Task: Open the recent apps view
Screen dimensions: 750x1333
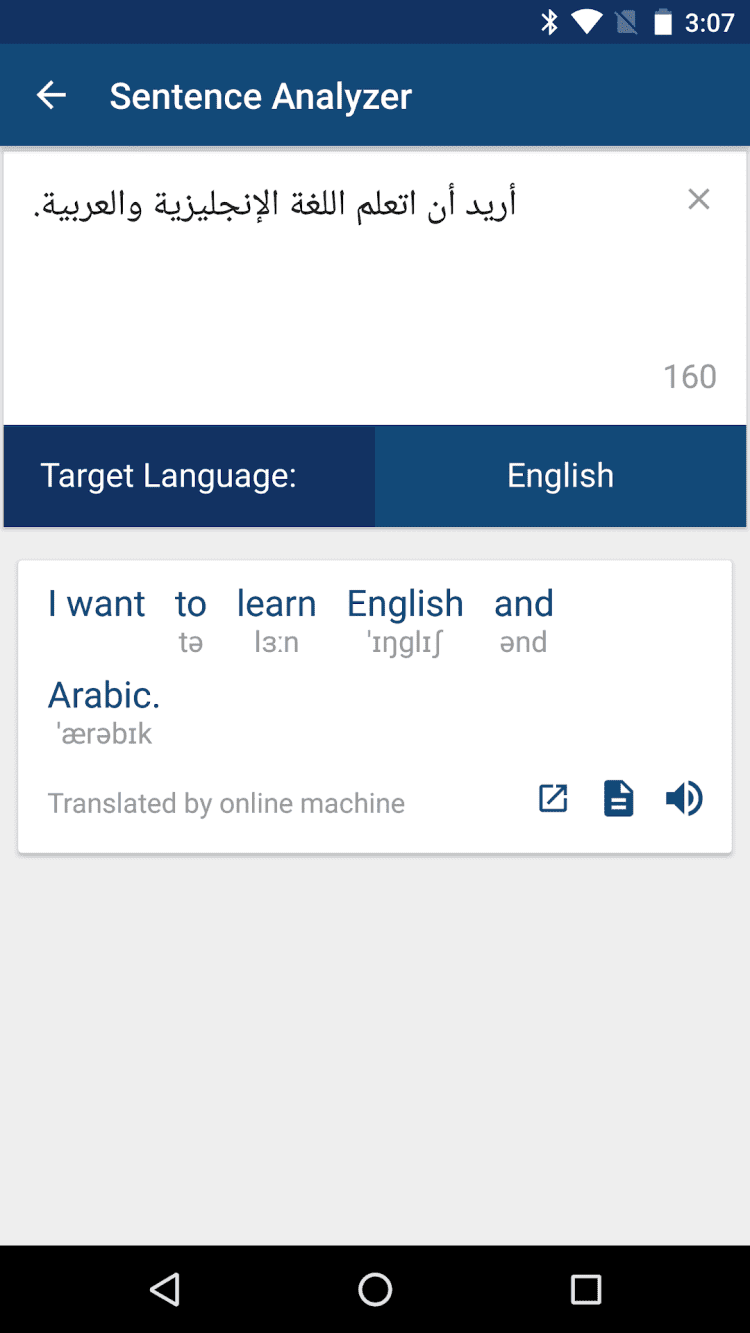Action: point(585,1289)
